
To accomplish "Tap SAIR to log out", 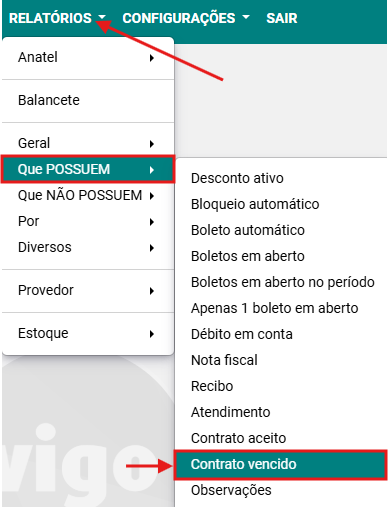I will point(282,18).
